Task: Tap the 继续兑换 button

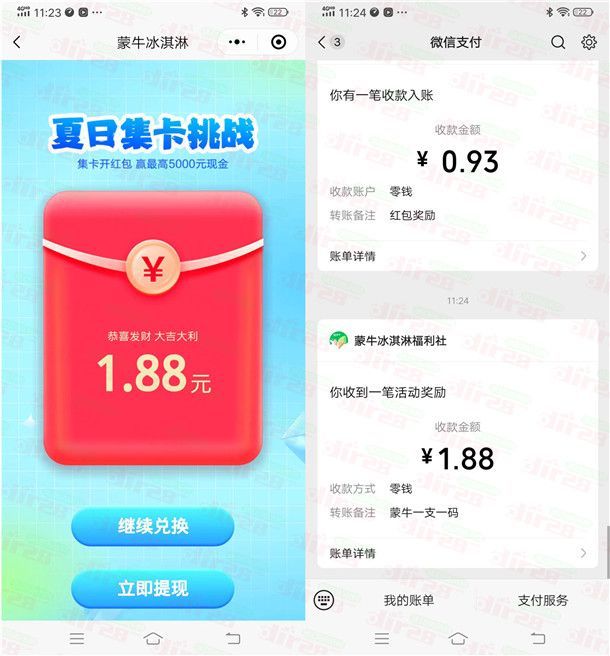Action: (x=152, y=526)
